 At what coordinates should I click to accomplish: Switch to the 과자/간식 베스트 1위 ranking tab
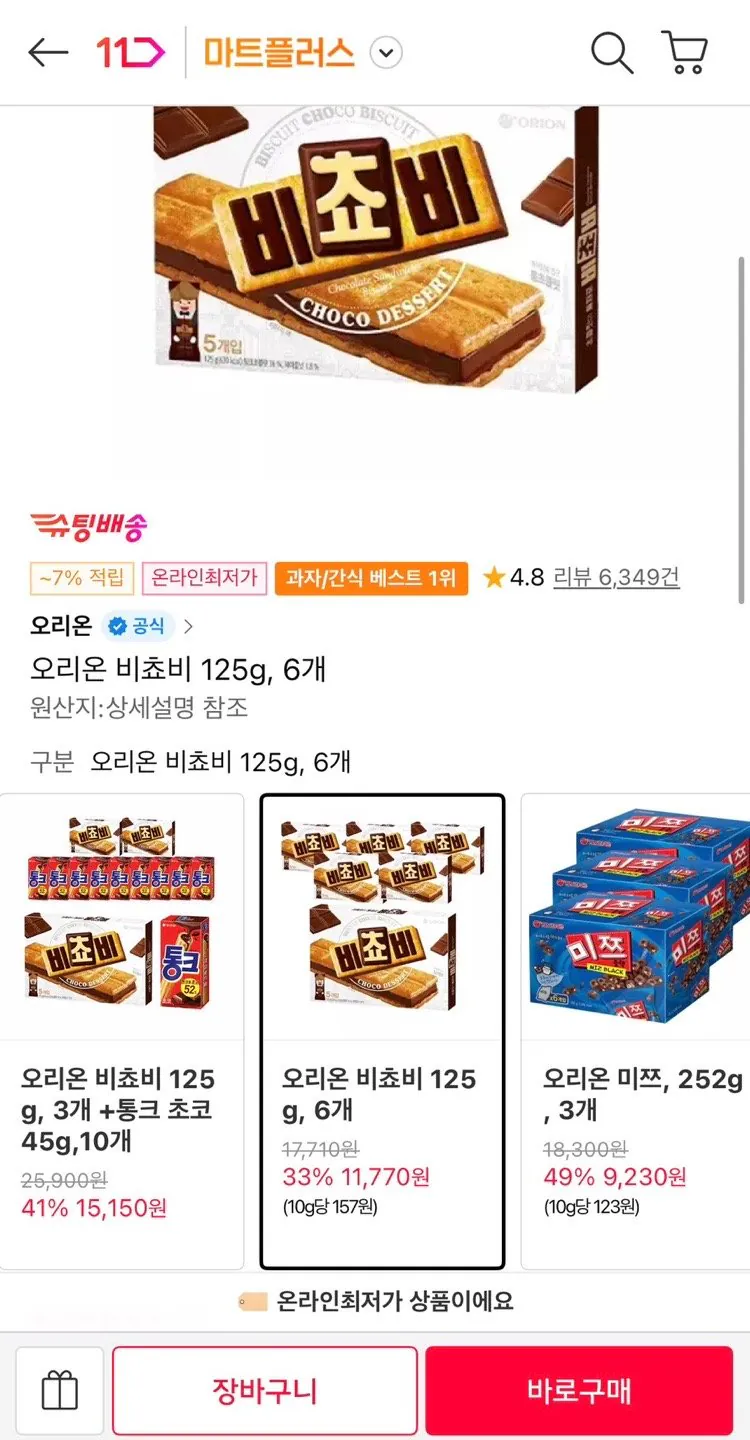(x=370, y=578)
